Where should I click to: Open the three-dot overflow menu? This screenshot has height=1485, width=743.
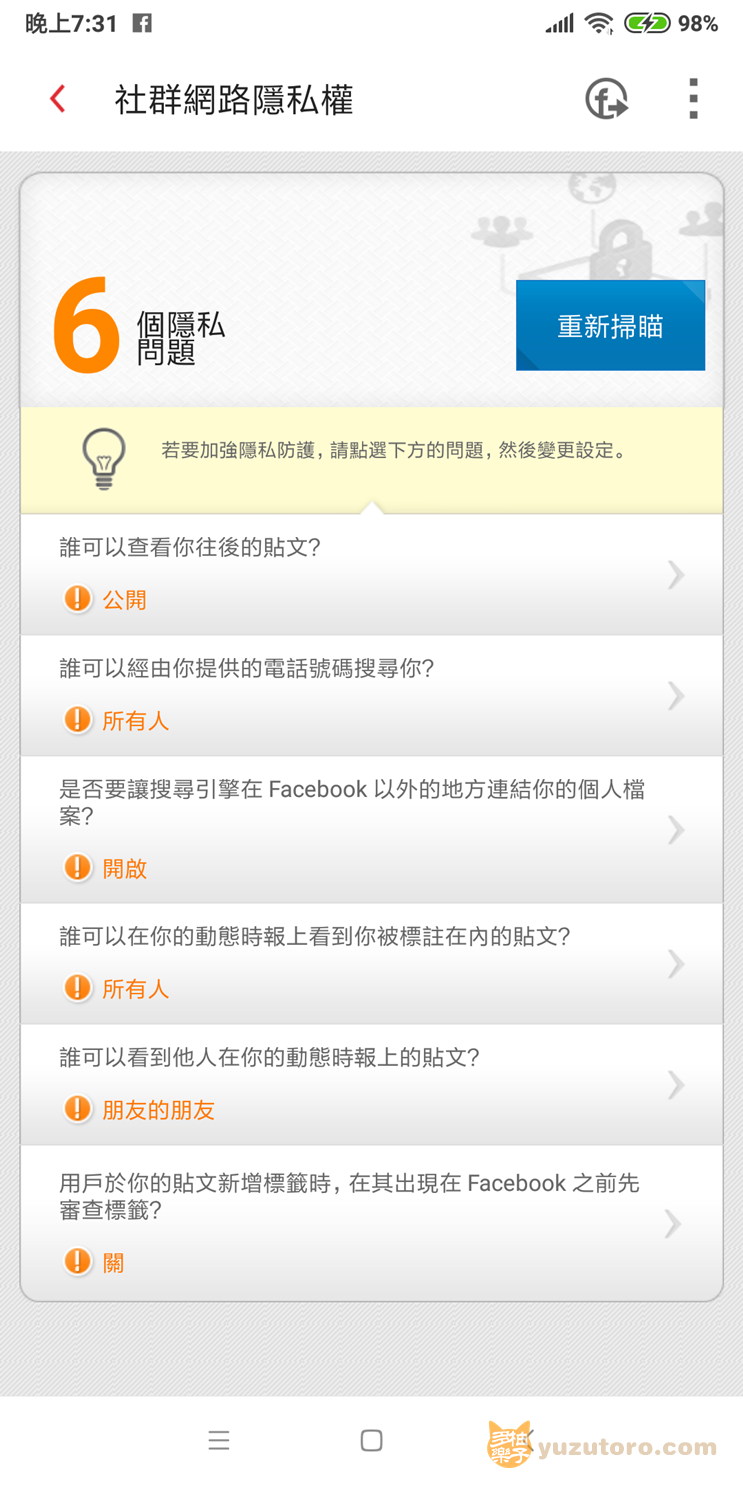[693, 99]
